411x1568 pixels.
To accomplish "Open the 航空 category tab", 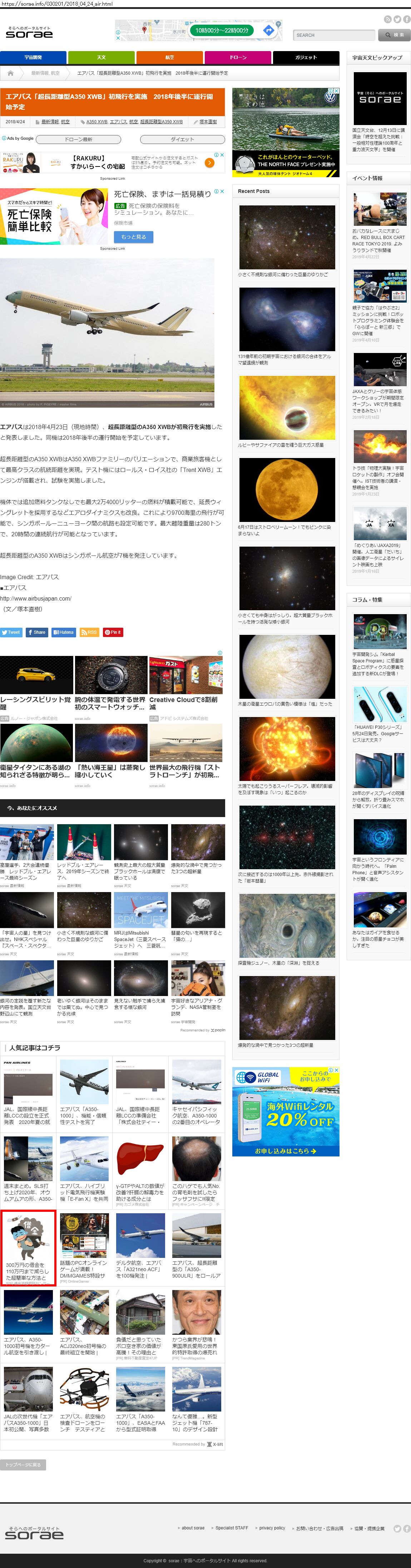I will 170,57.
